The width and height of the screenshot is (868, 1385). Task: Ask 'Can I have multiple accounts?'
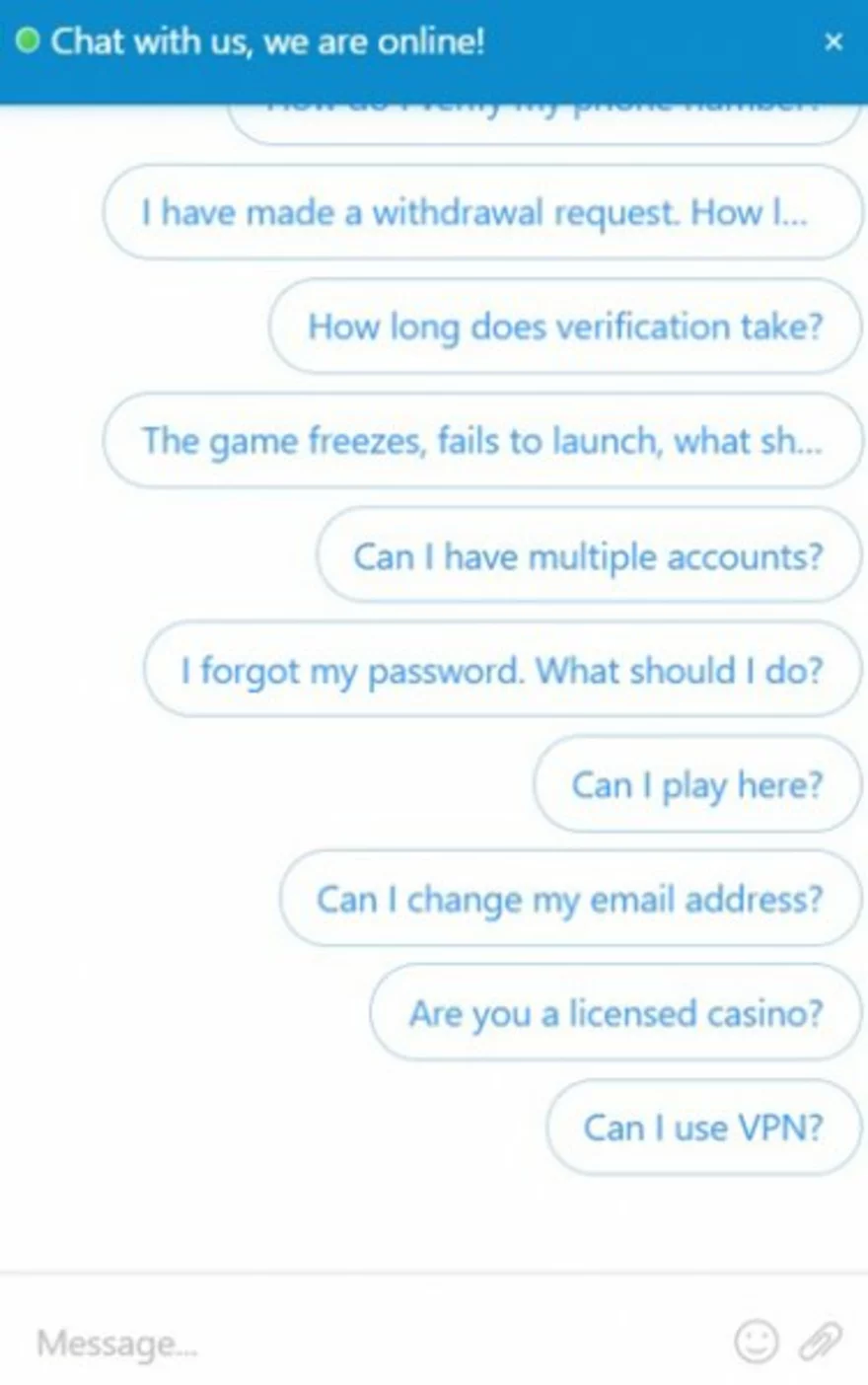pos(588,556)
